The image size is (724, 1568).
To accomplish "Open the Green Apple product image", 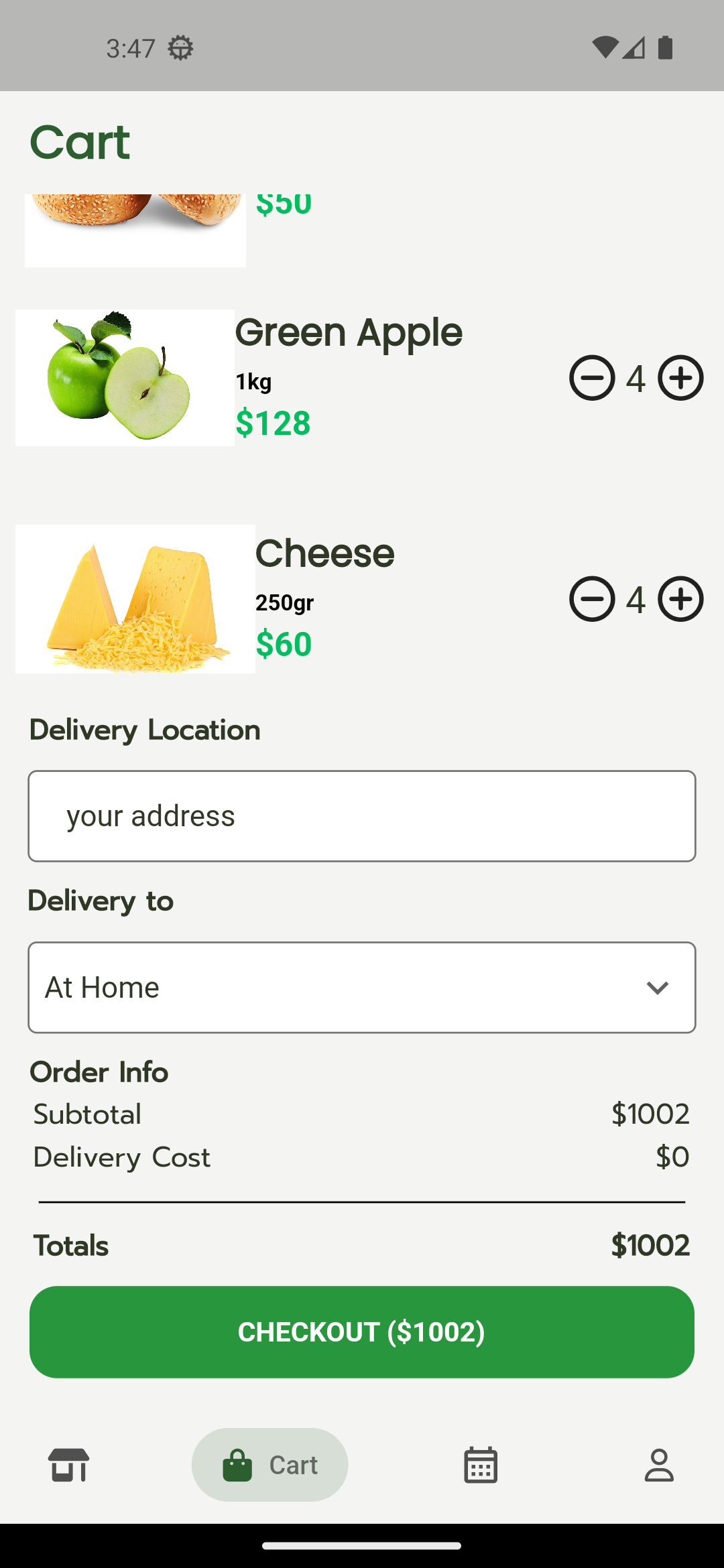I will pyautogui.click(x=125, y=377).
